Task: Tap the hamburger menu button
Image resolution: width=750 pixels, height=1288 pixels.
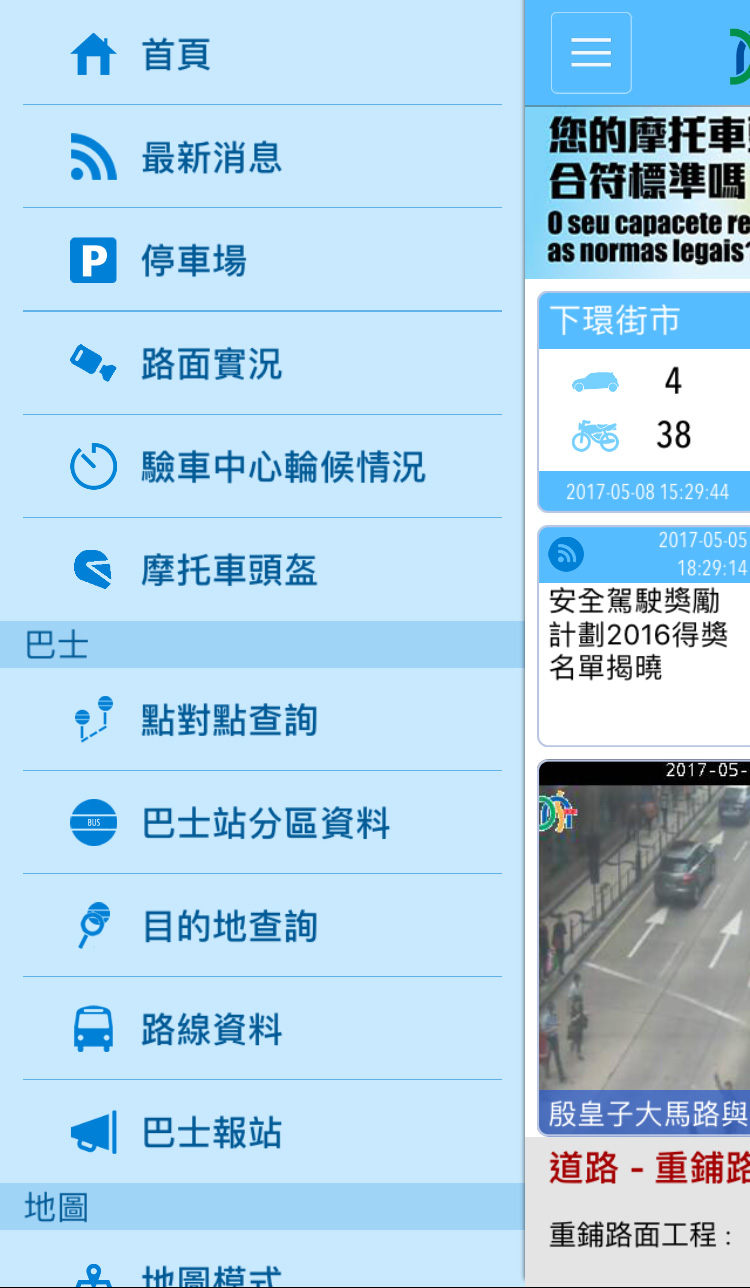Action: tap(591, 53)
